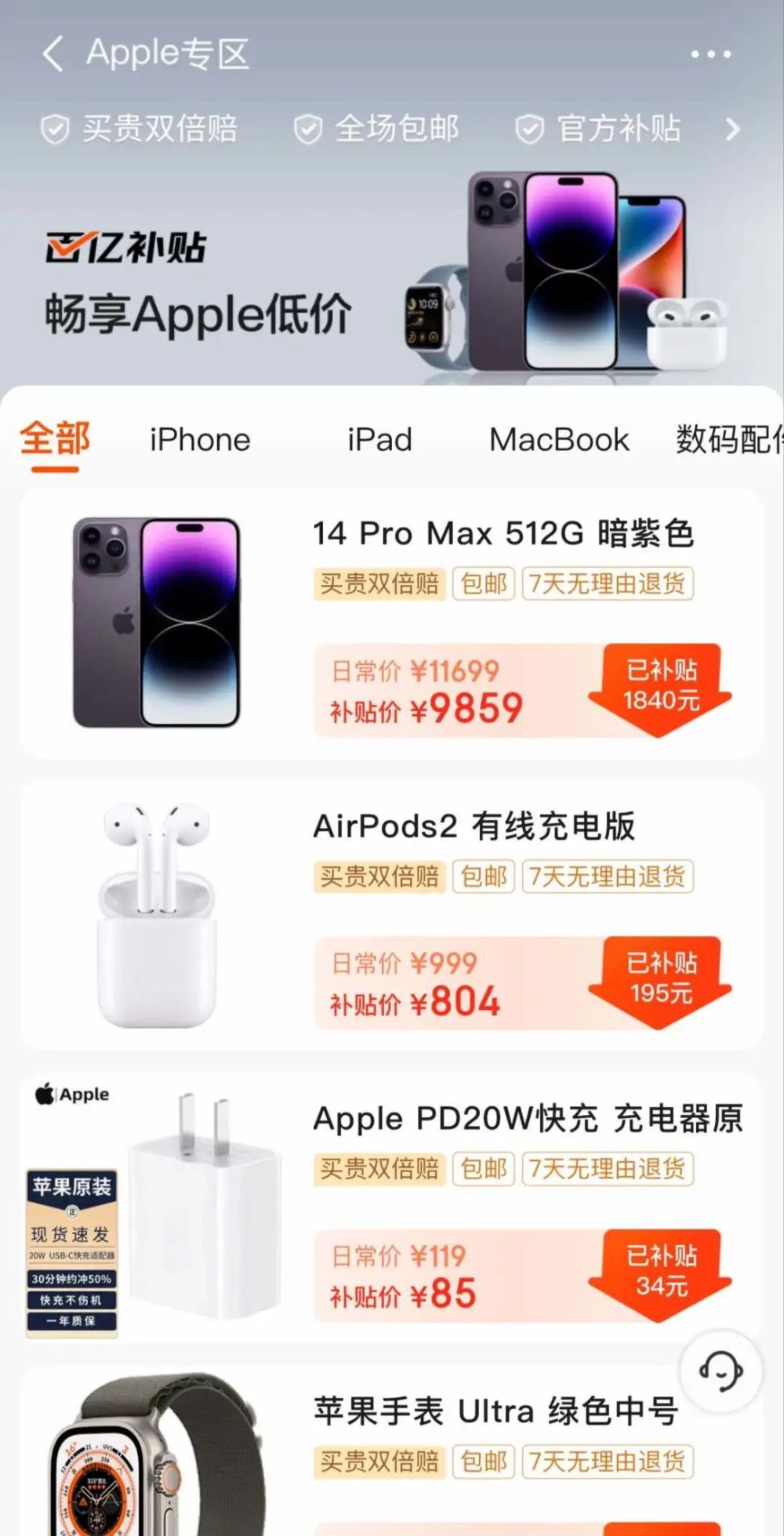Screen dimensions: 784x1536
Task: Expand the guarantees row chevron
Action: pyautogui.click(x=732, y=129)
